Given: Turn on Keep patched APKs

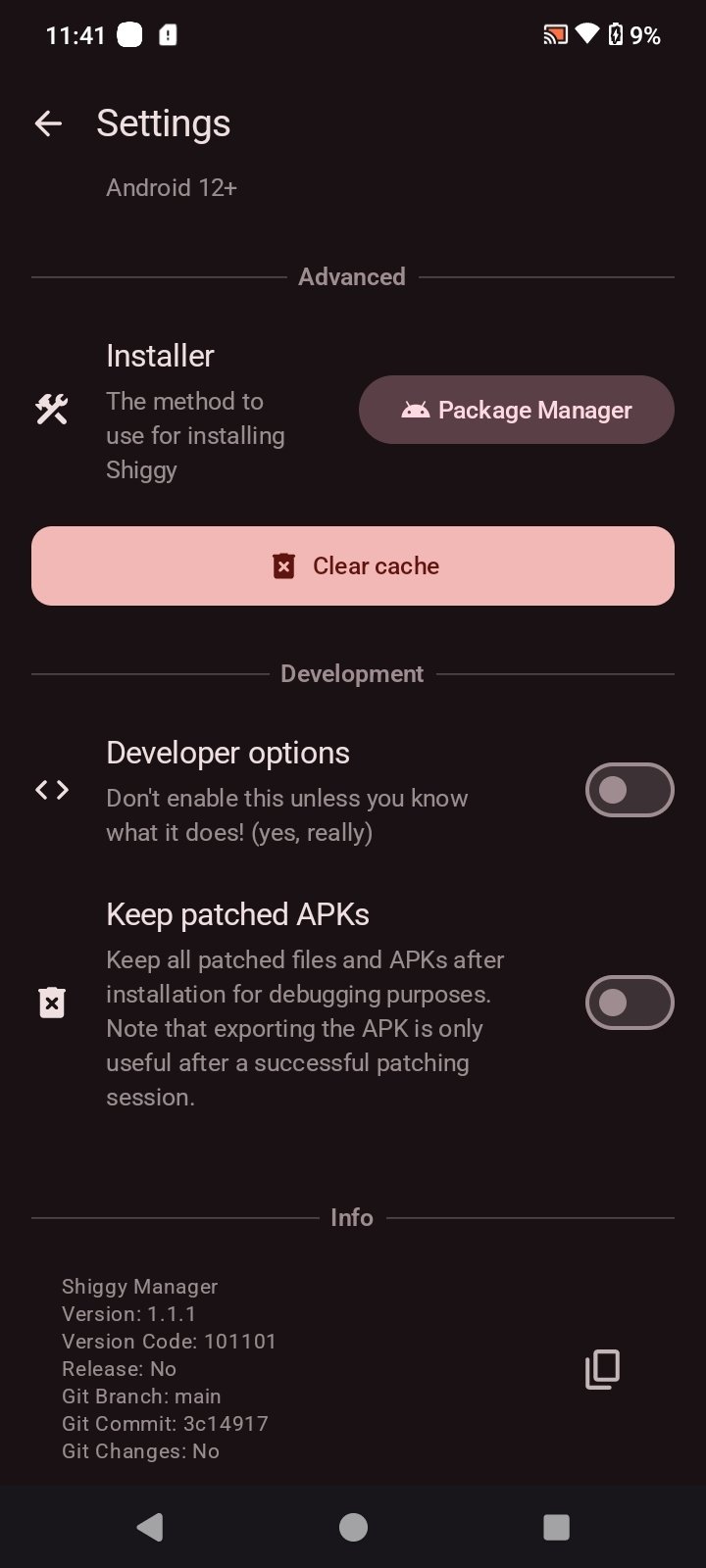Looking at the screenshot, I should [629, 1003].
